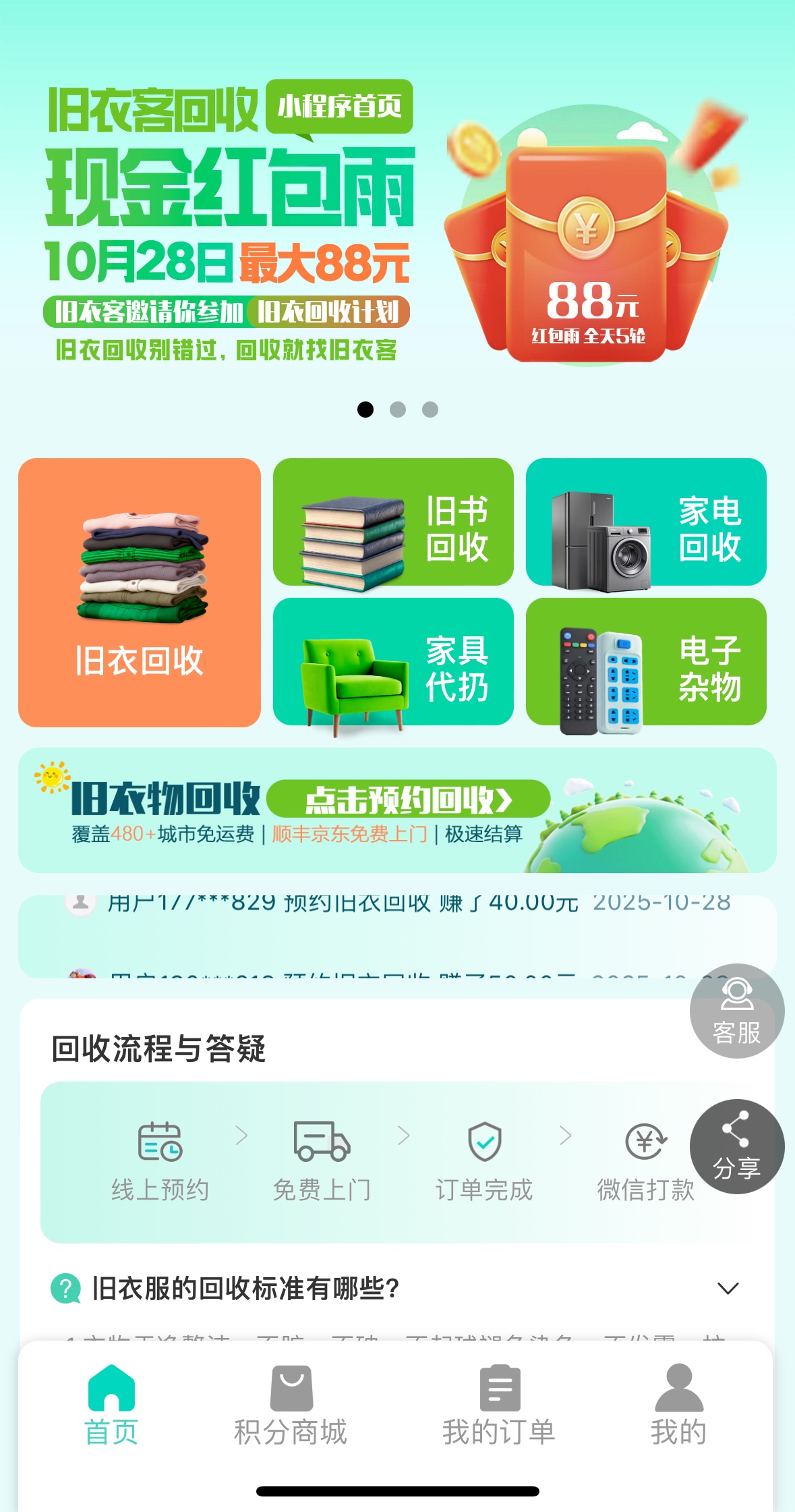
Task: Tap the 家具代扔 furniture disposal tile
Action: [x=394, y=664]
